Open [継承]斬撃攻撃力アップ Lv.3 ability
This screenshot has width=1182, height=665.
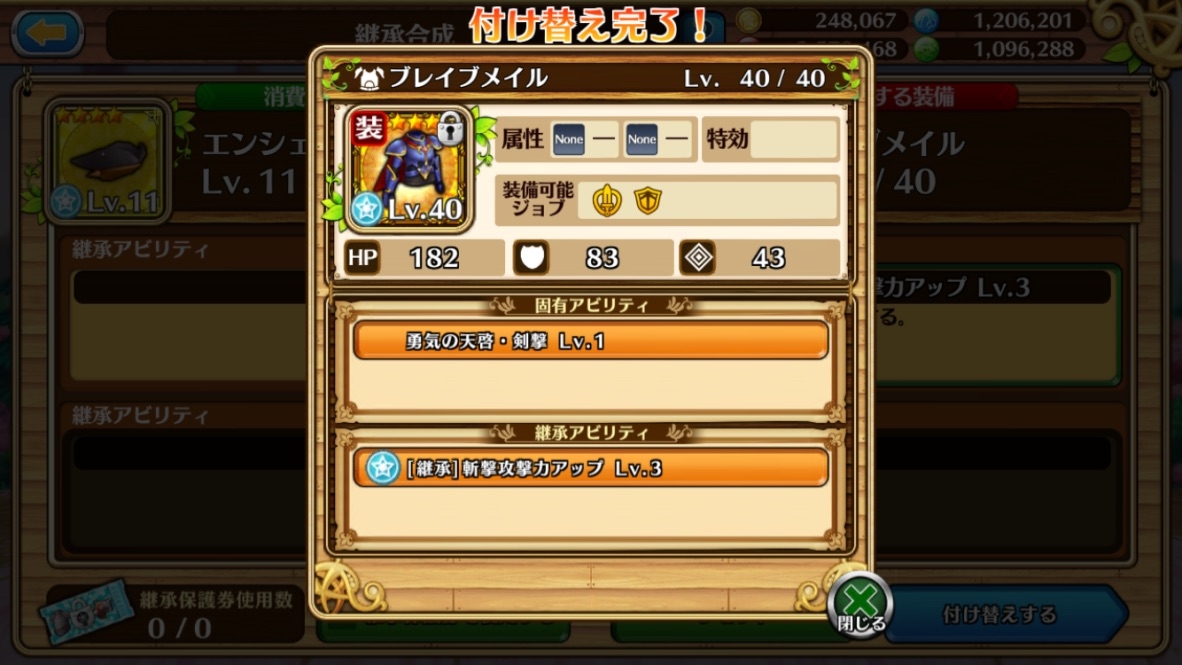[591, 468]
